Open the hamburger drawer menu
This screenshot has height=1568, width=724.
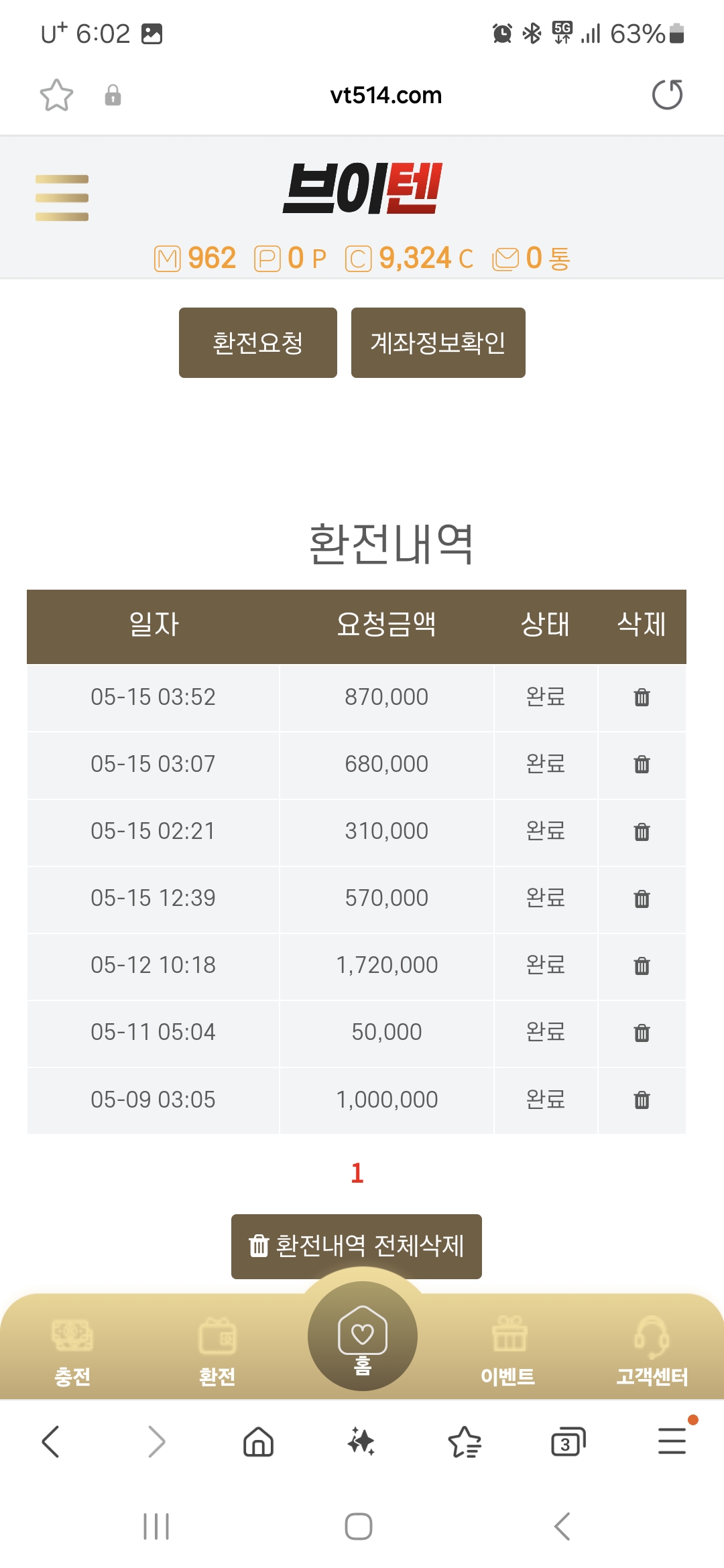62,198
